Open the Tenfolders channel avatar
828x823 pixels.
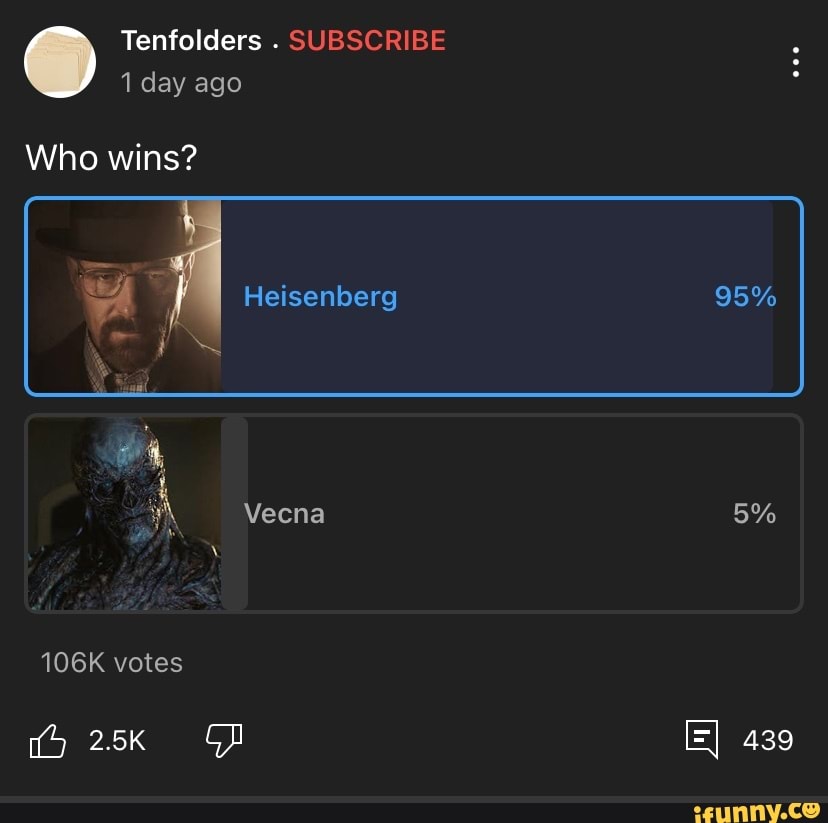[59, 61]
